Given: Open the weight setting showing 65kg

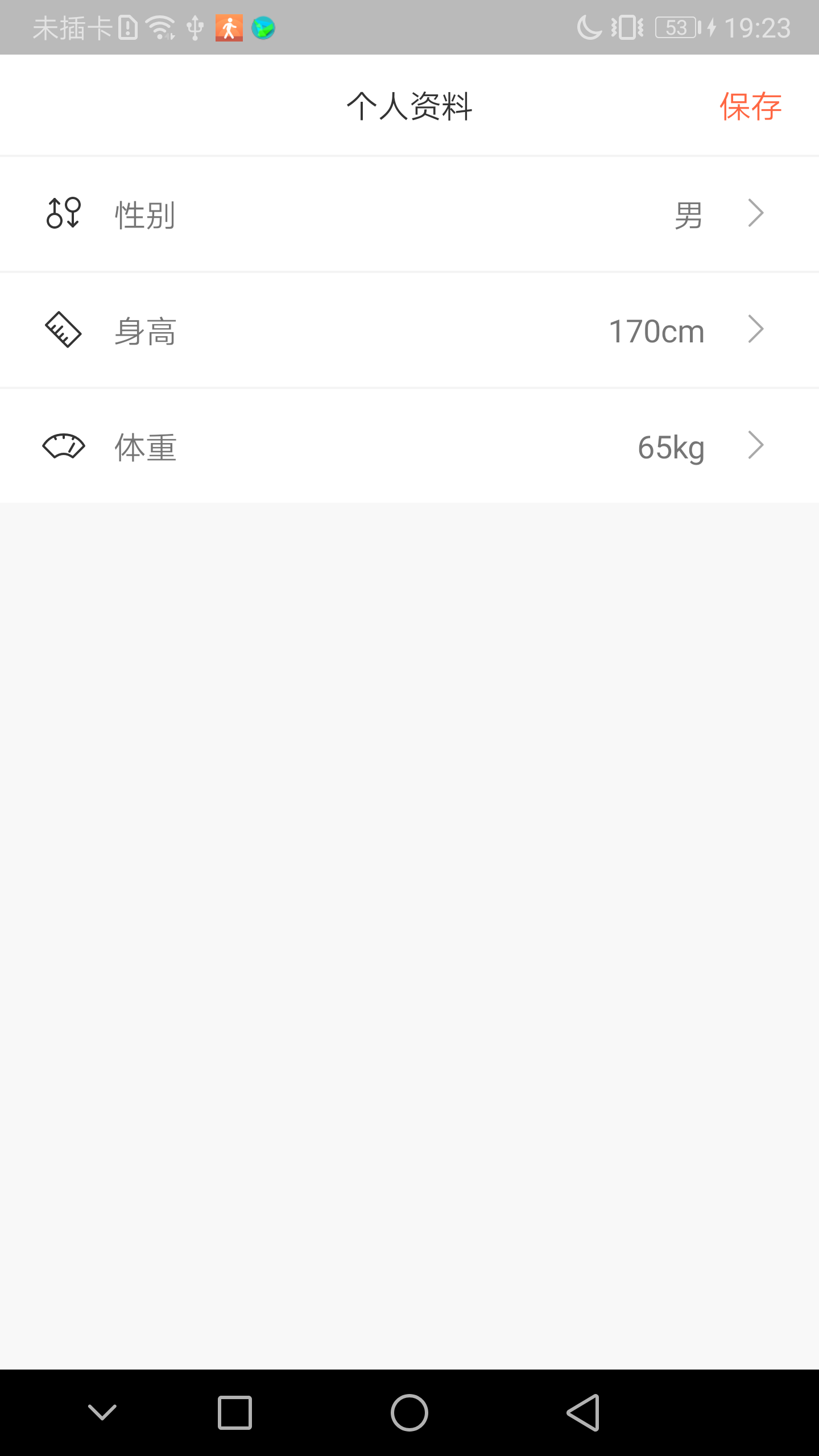Looking at the screenshot, I should (x=671, y=446).
